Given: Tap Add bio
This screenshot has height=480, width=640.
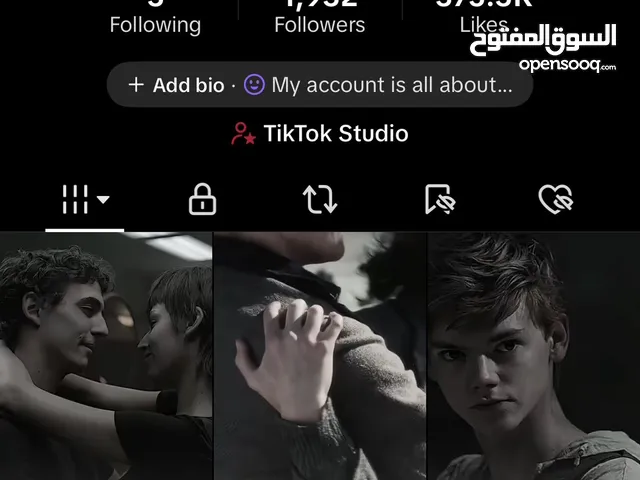Looking at the screenshot, I should 177,85.
